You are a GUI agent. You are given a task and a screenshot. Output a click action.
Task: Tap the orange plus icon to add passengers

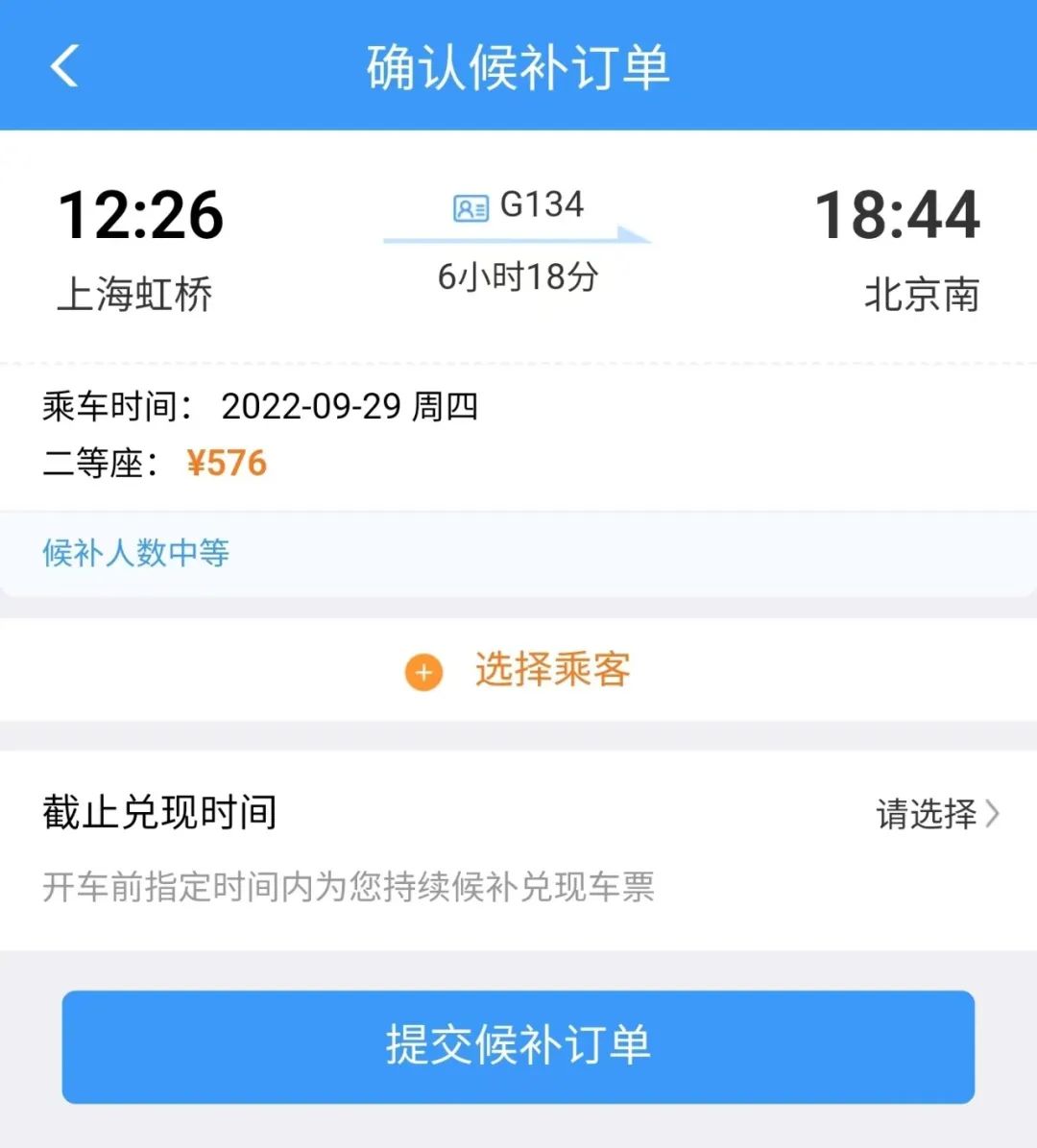point(422,672)
